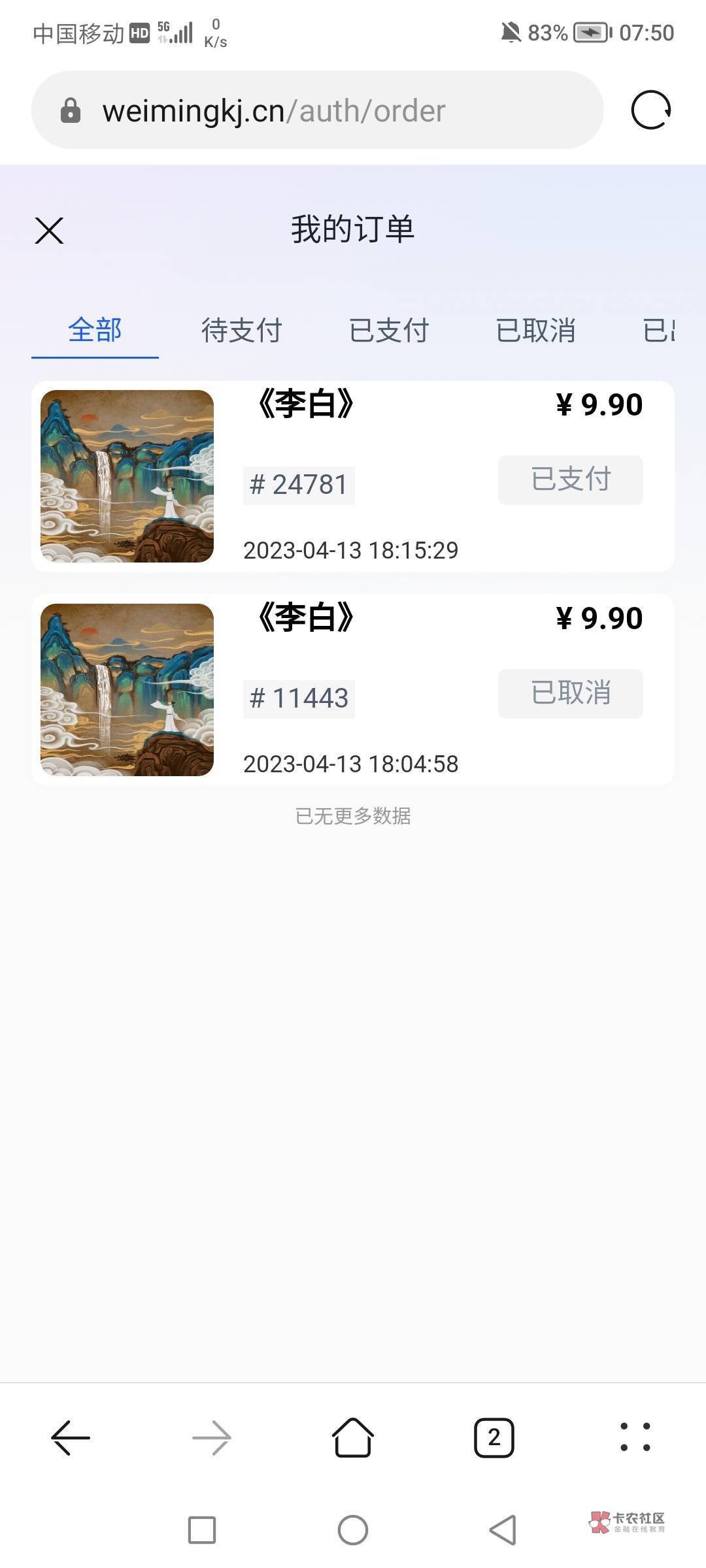This screenshot has height=1568, width=706.
Task: Tap 已取消 button on order #11443
Action: coord(571,693)
